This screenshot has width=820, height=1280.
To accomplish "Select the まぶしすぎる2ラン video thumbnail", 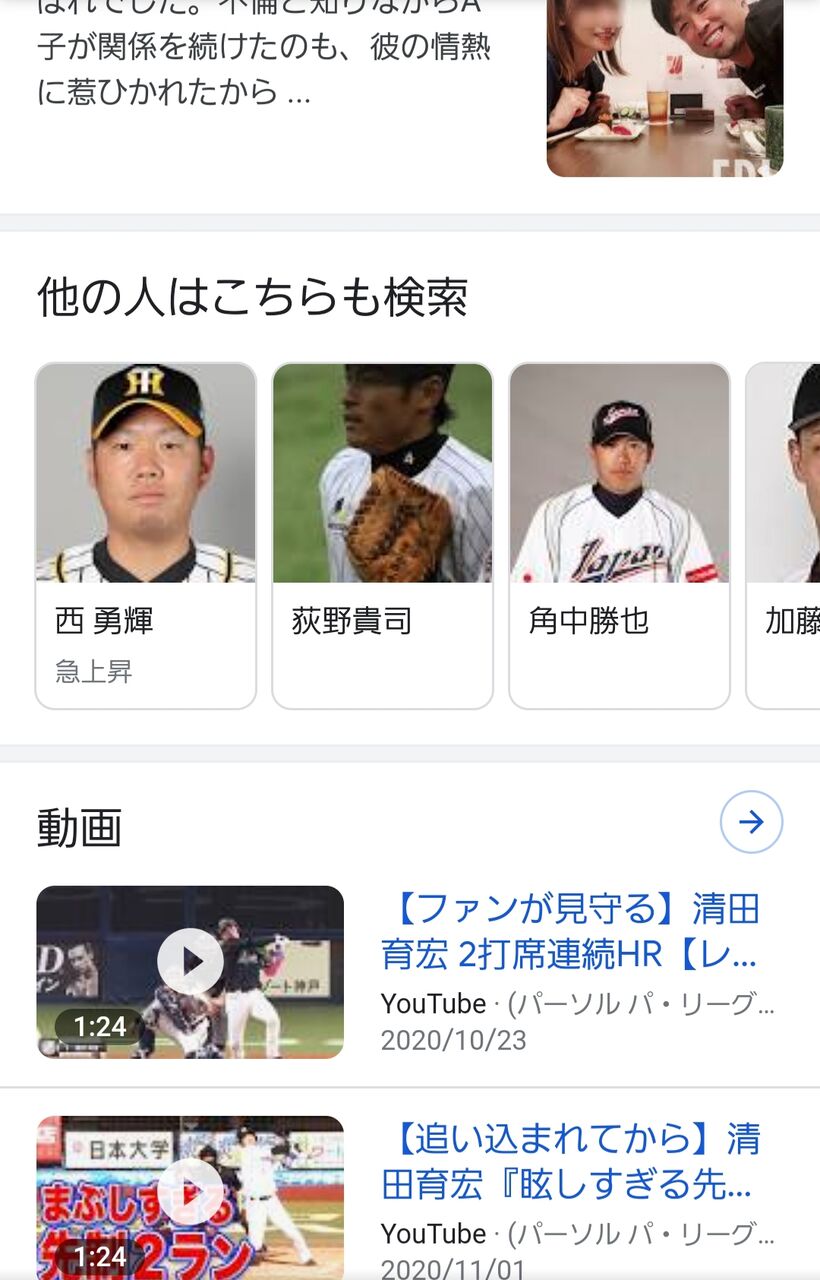I will tap(190, 1195).
